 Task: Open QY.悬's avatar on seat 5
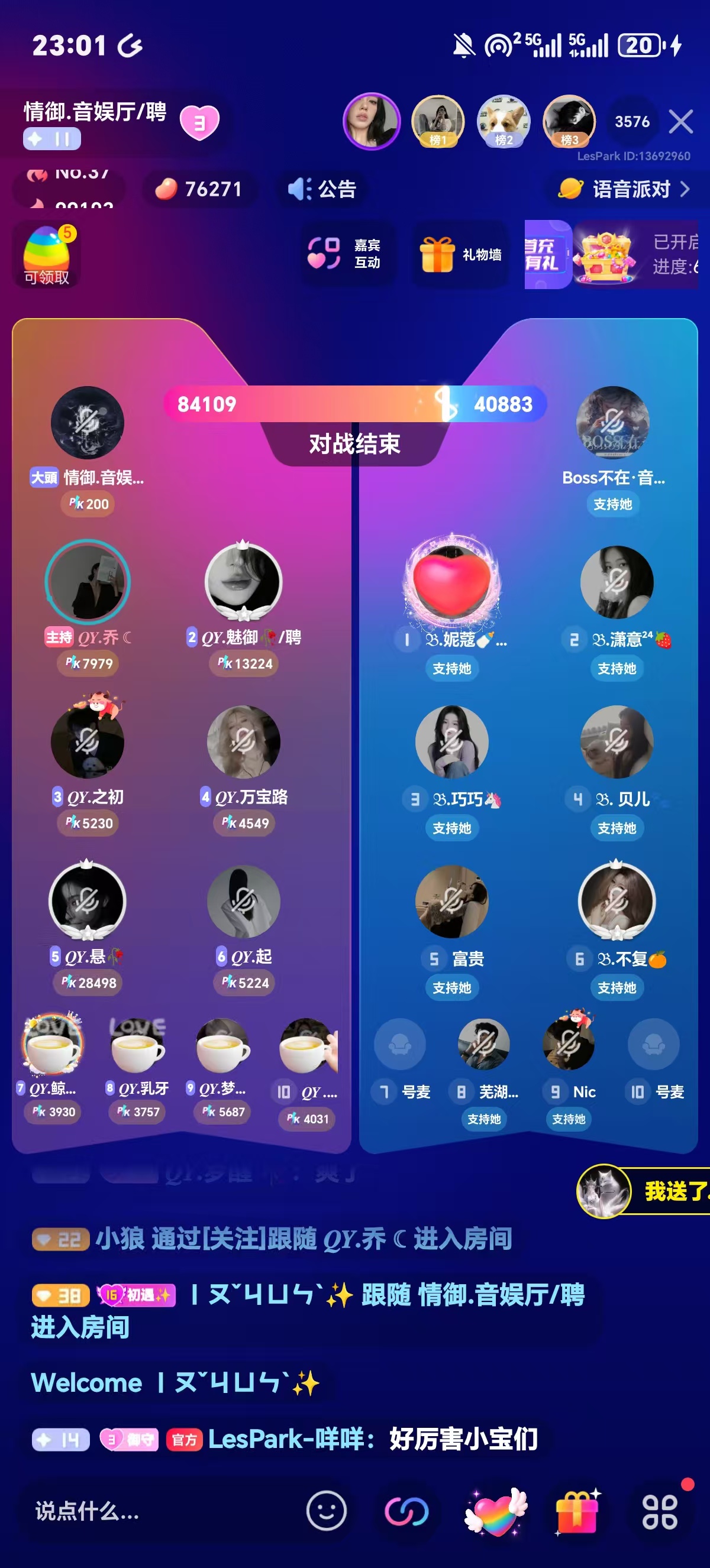tap(88, 902)
